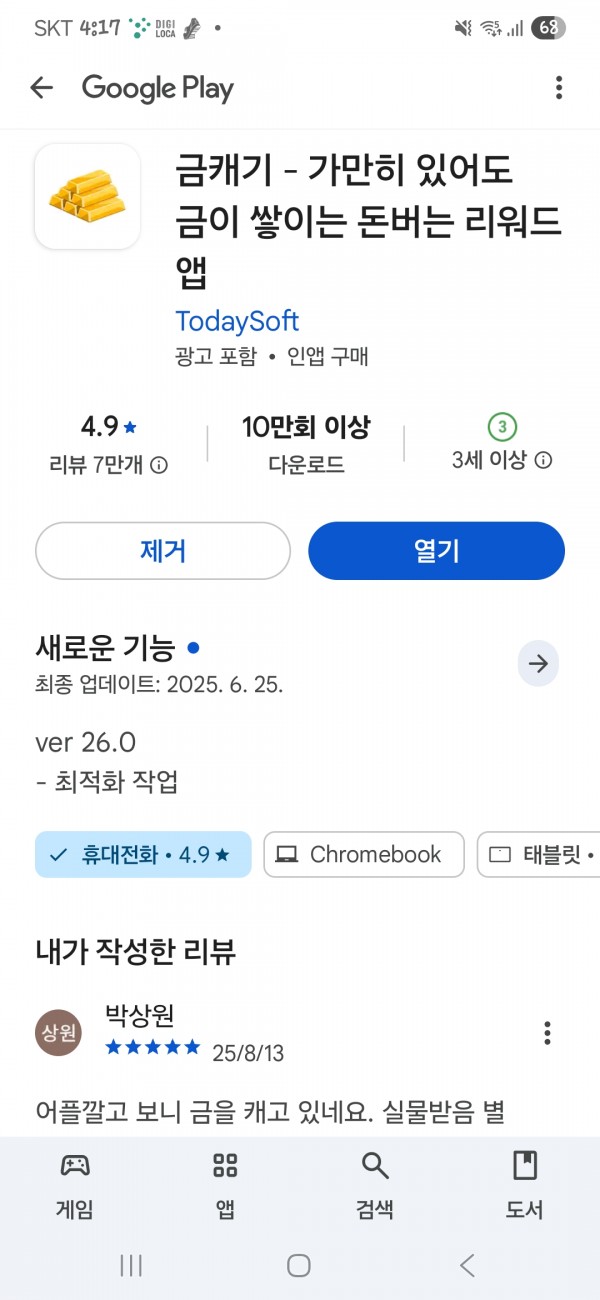Go back using the top-left arrow
The width and height of the screenshot is (600, 1300).
[41, 88]
